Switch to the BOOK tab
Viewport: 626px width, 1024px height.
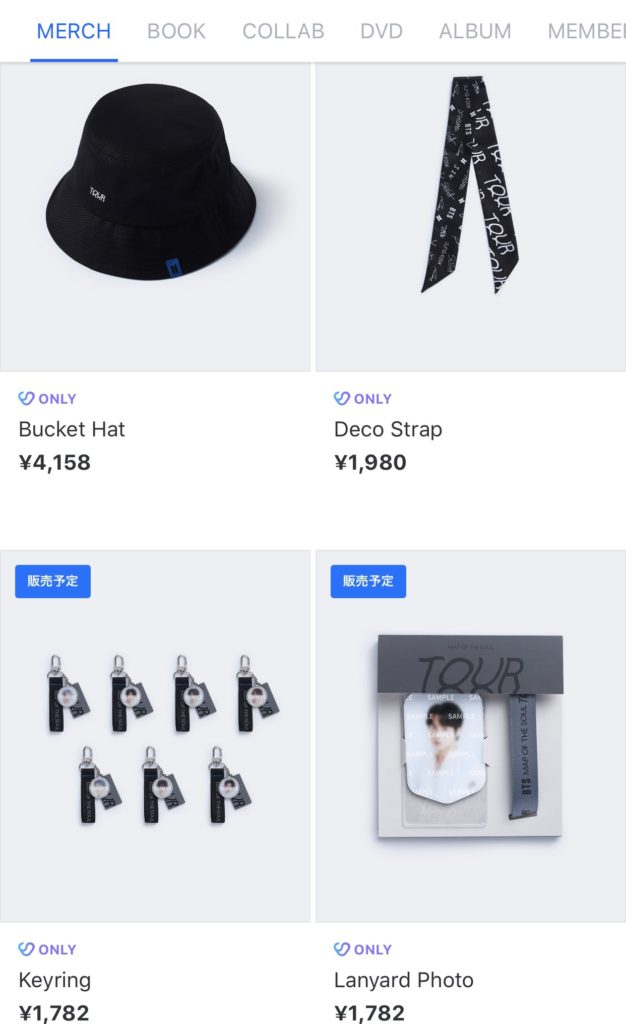pos(176,31)
